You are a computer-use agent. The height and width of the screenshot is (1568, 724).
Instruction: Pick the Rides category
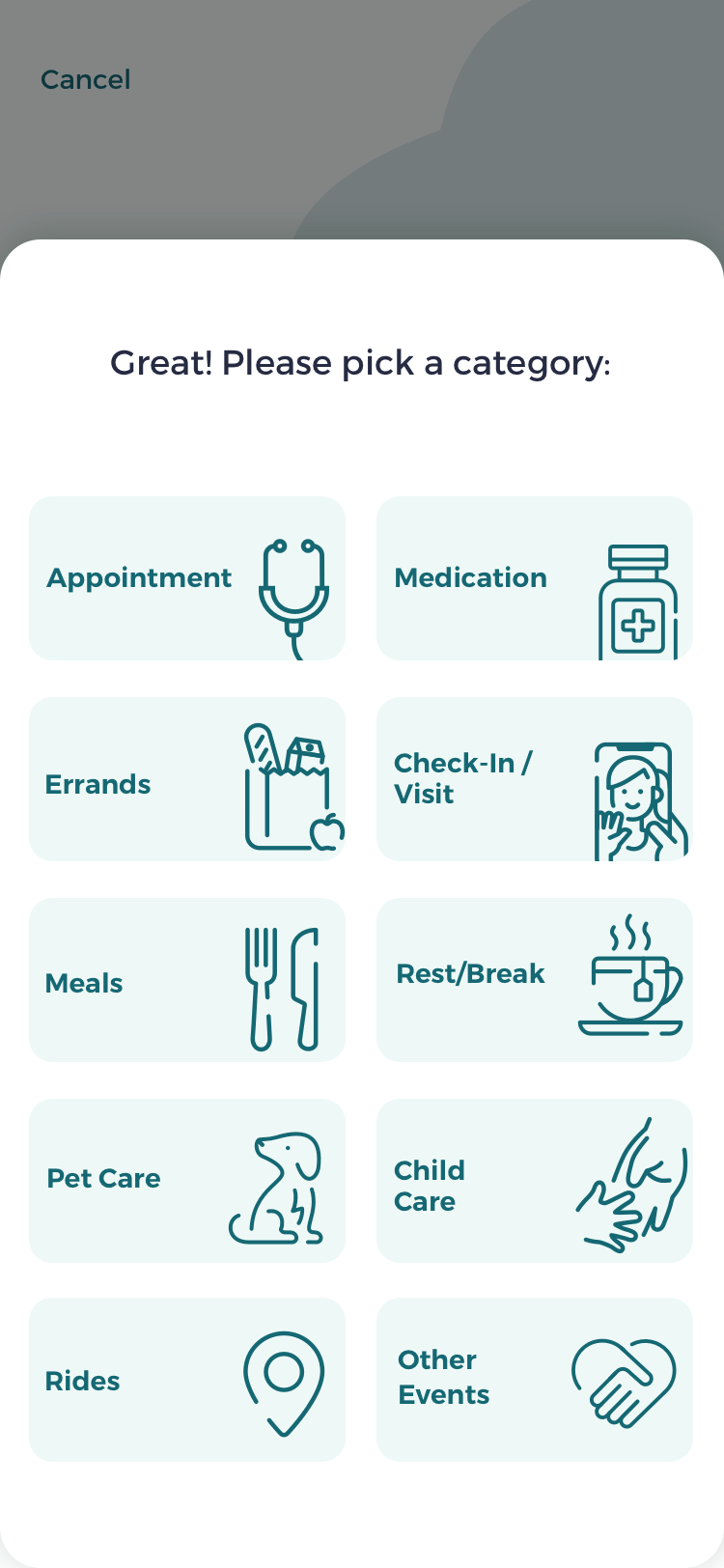pos(187,1380)
